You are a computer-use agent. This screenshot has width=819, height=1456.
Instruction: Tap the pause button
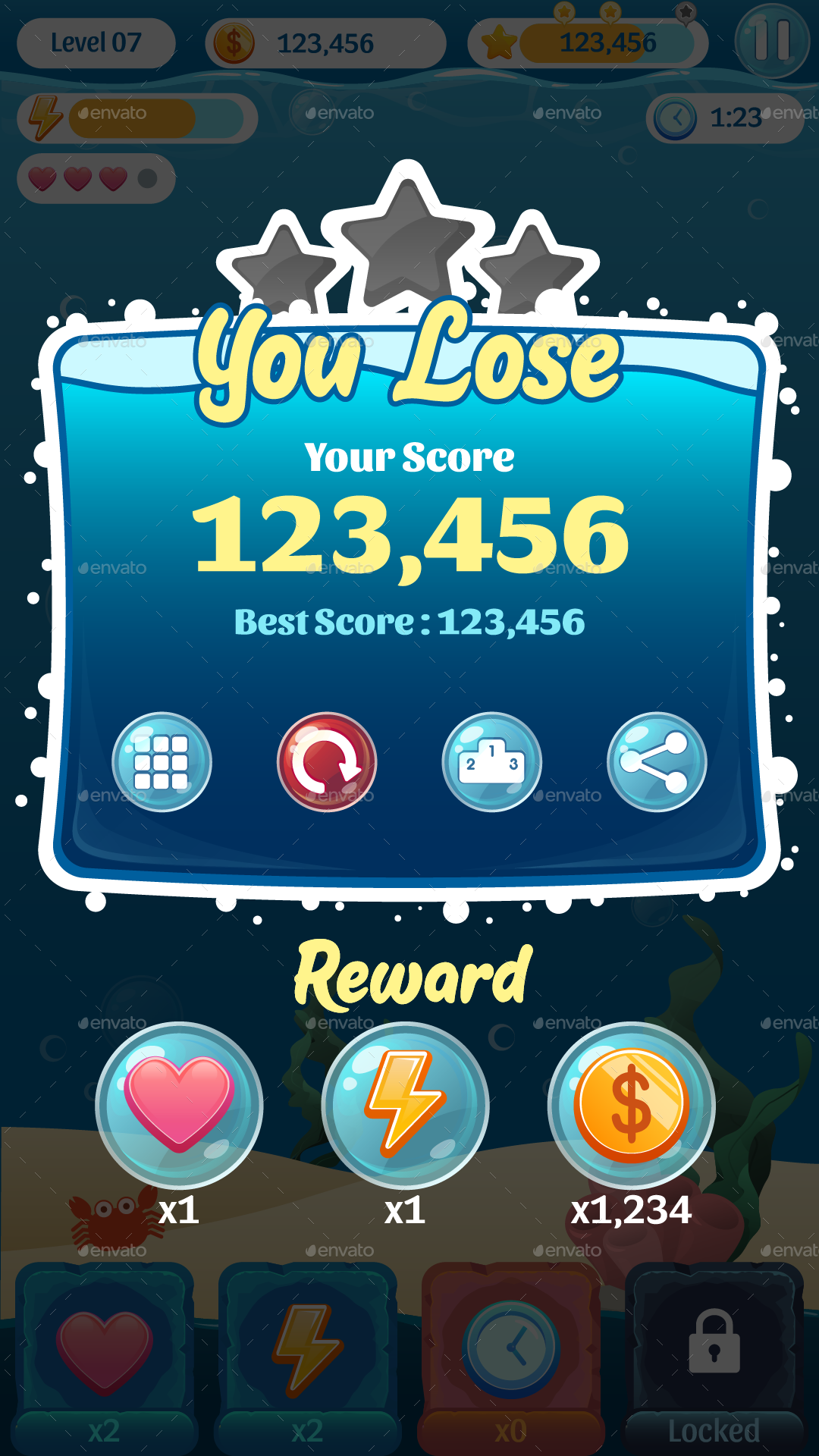772,41
